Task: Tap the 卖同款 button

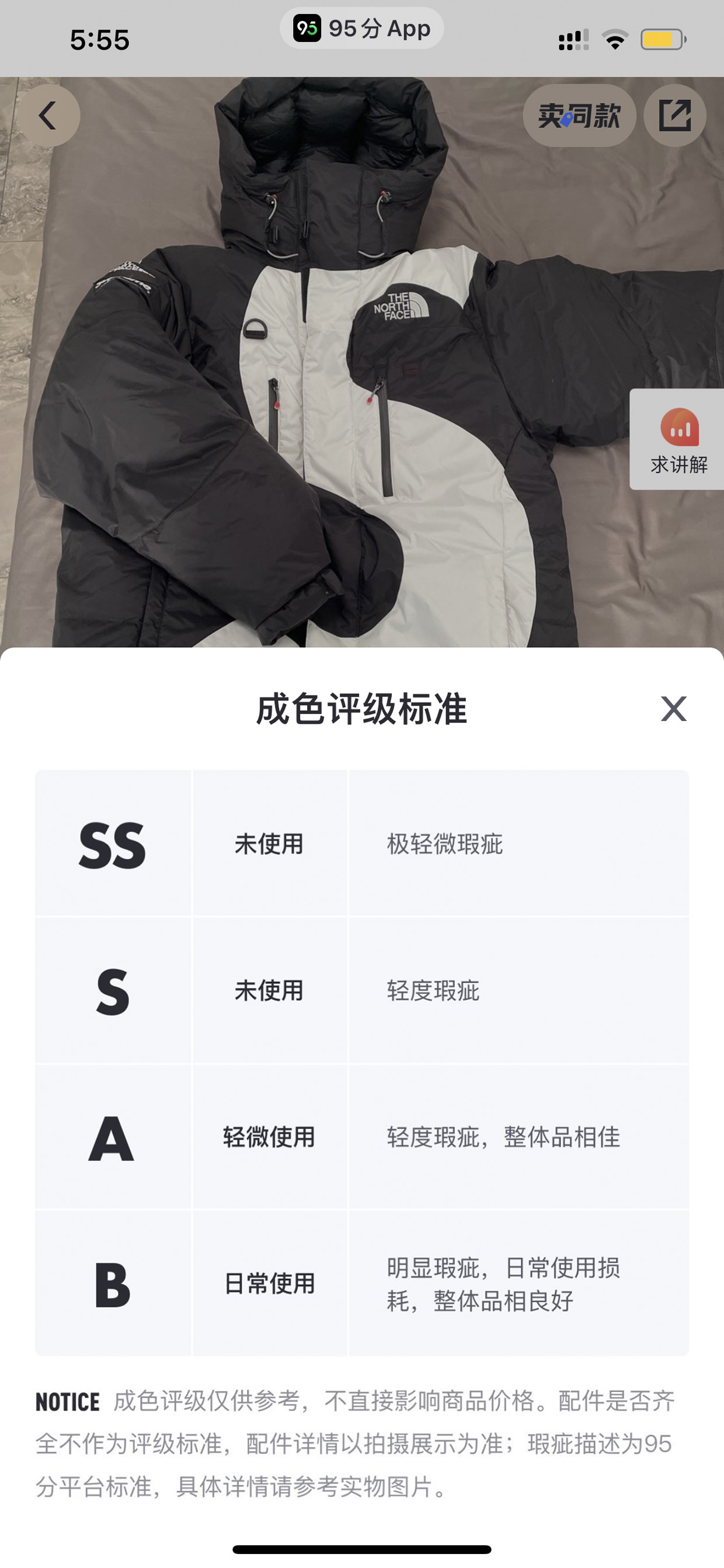Action: tap(579, 116)
